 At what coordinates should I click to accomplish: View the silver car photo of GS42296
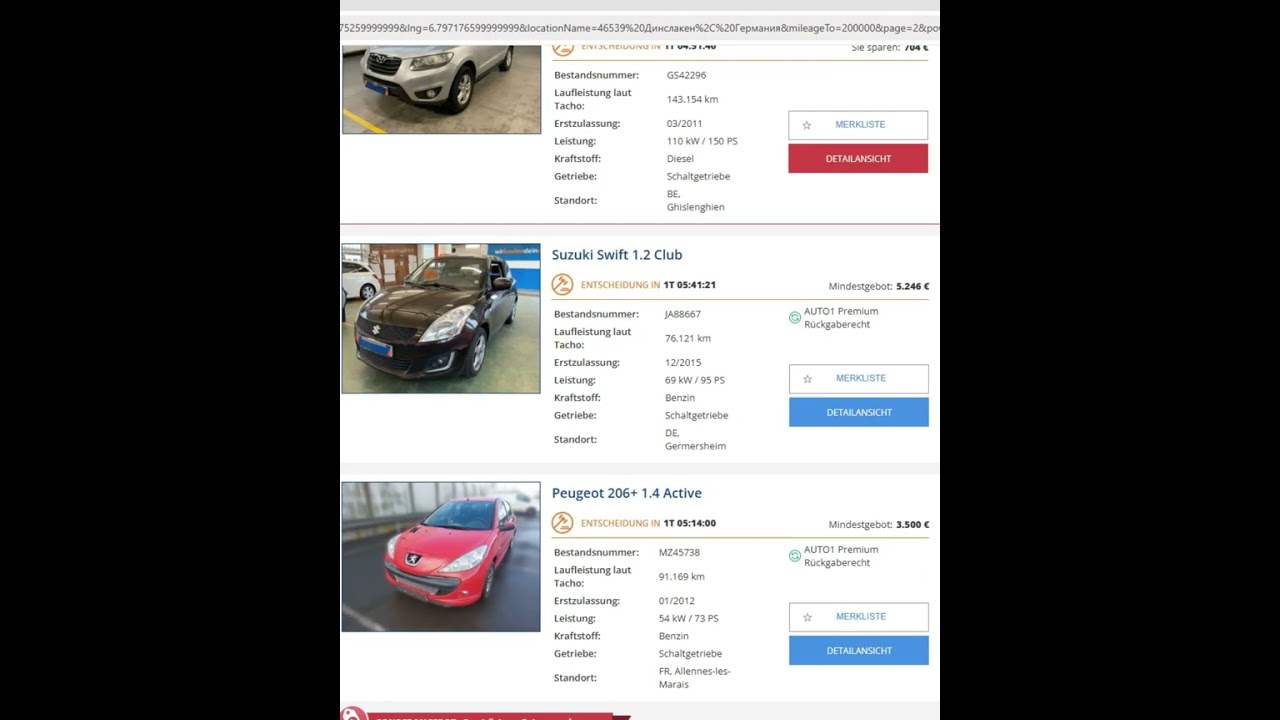pyautogui.click(x=440, y=88)
